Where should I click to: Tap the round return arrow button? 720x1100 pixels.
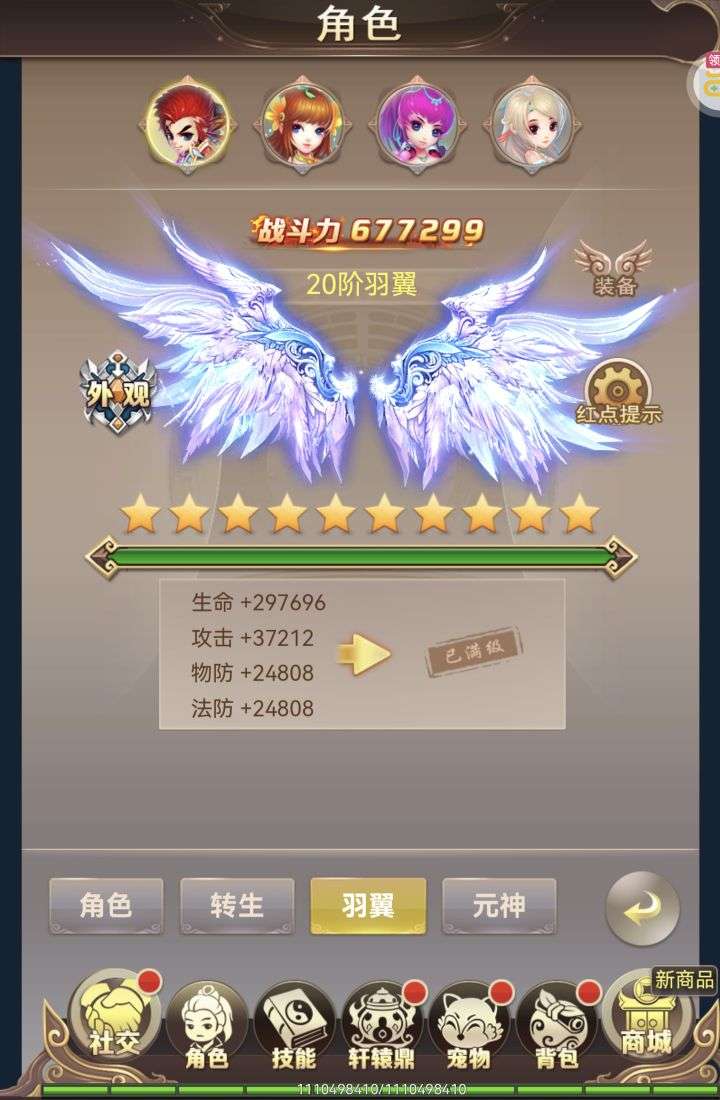[643, 908]
